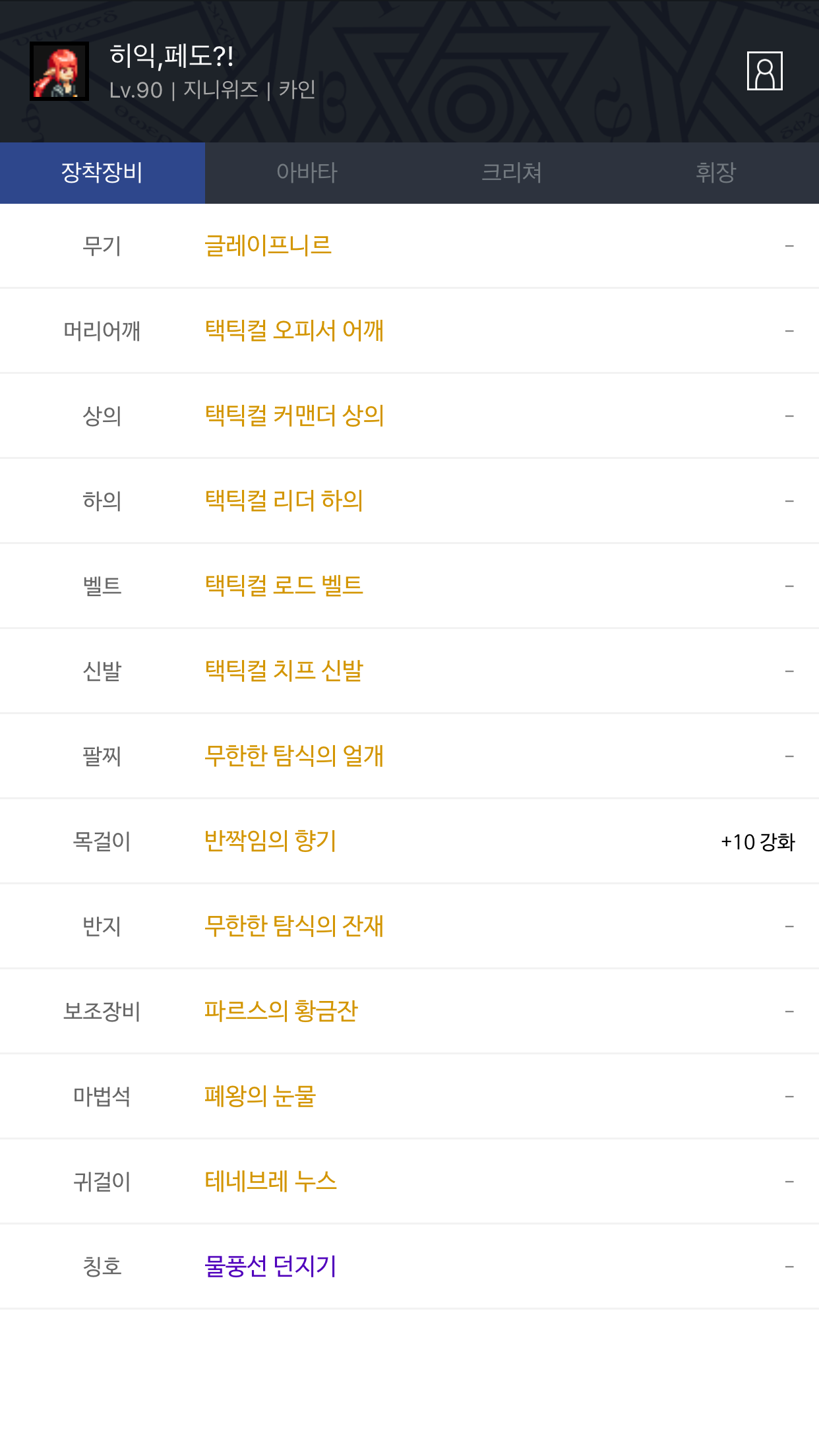Switch to the 아바타 tab
The height and width of the screenshot is (1456, 819).
pos(307,173)
